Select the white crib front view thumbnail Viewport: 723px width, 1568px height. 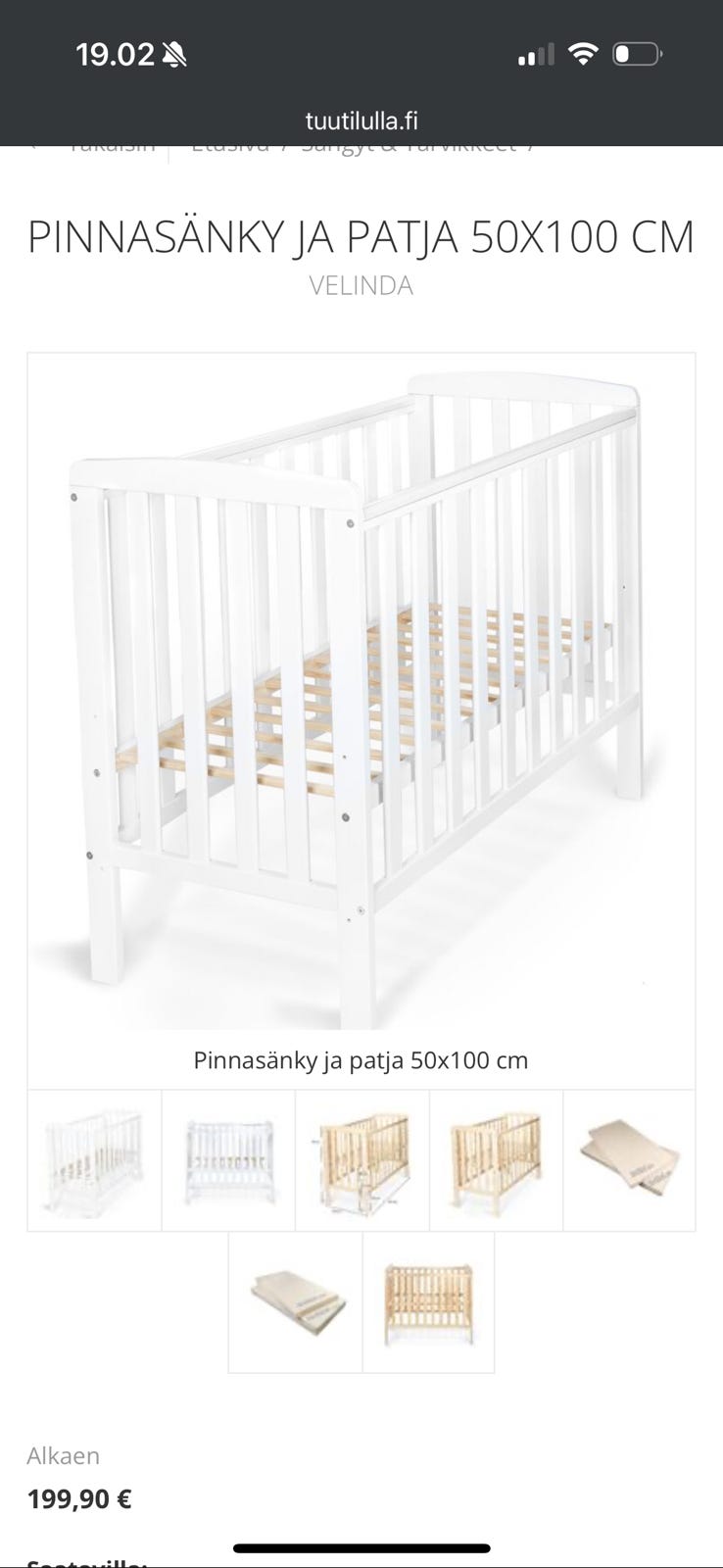click(x=228, y=1160)
